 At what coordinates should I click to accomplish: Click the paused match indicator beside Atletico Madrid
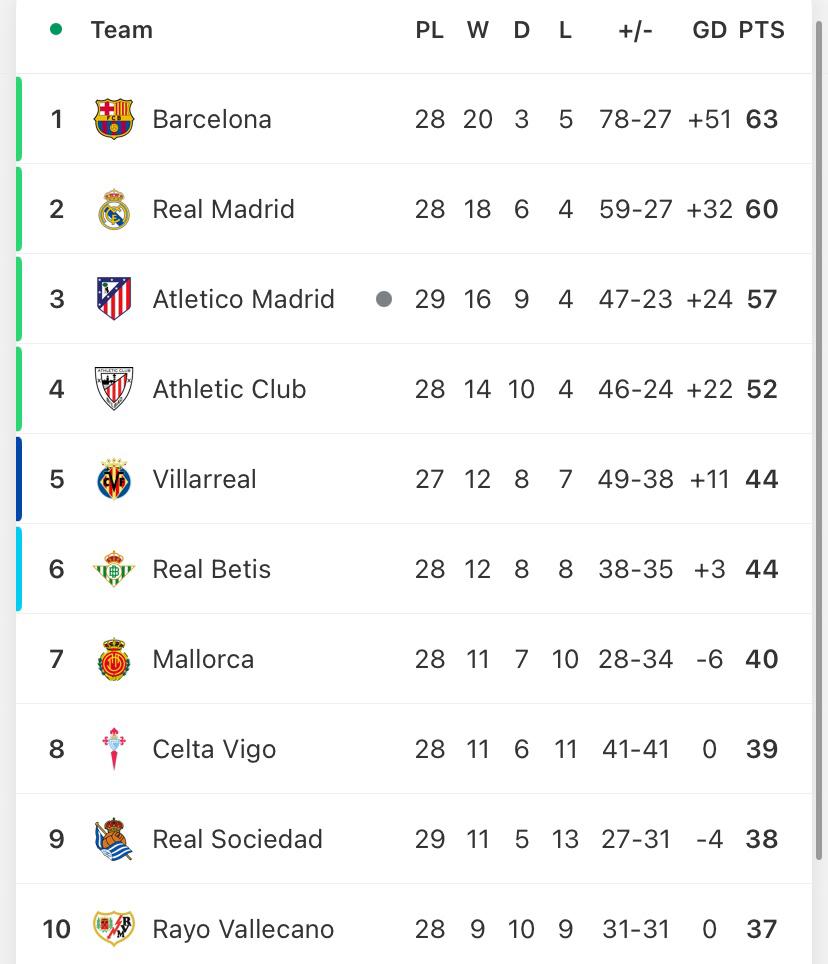pos(385,298)
